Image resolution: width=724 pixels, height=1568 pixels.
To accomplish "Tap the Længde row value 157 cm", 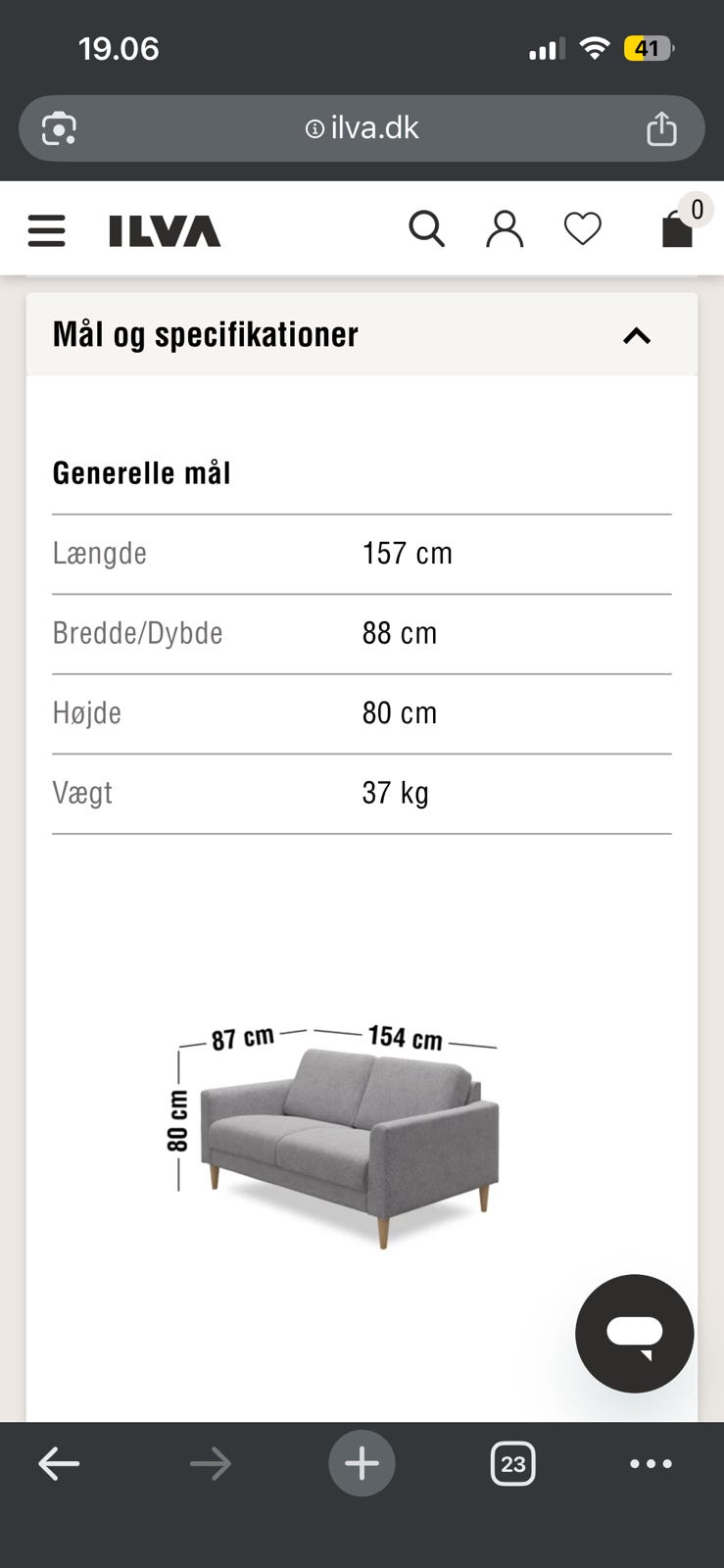I will tap(407, 554).
